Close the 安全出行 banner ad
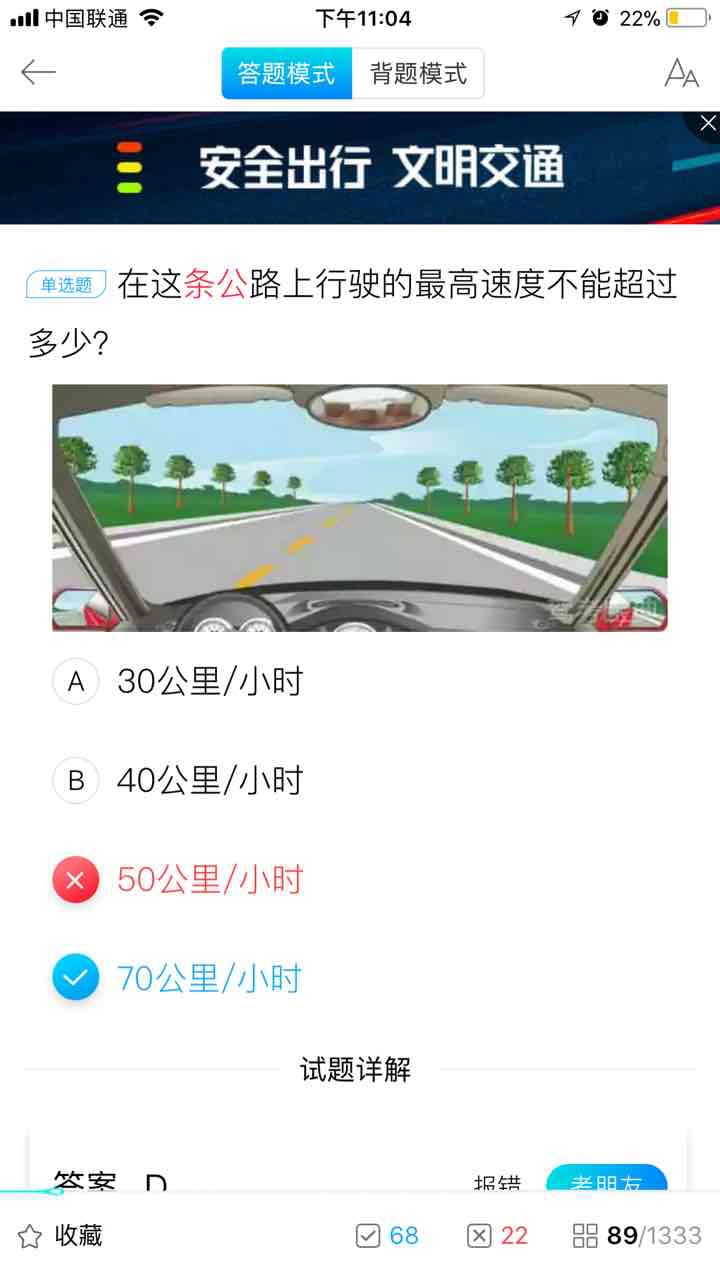Screen dimensions: 720x1280 click(707, 123)
